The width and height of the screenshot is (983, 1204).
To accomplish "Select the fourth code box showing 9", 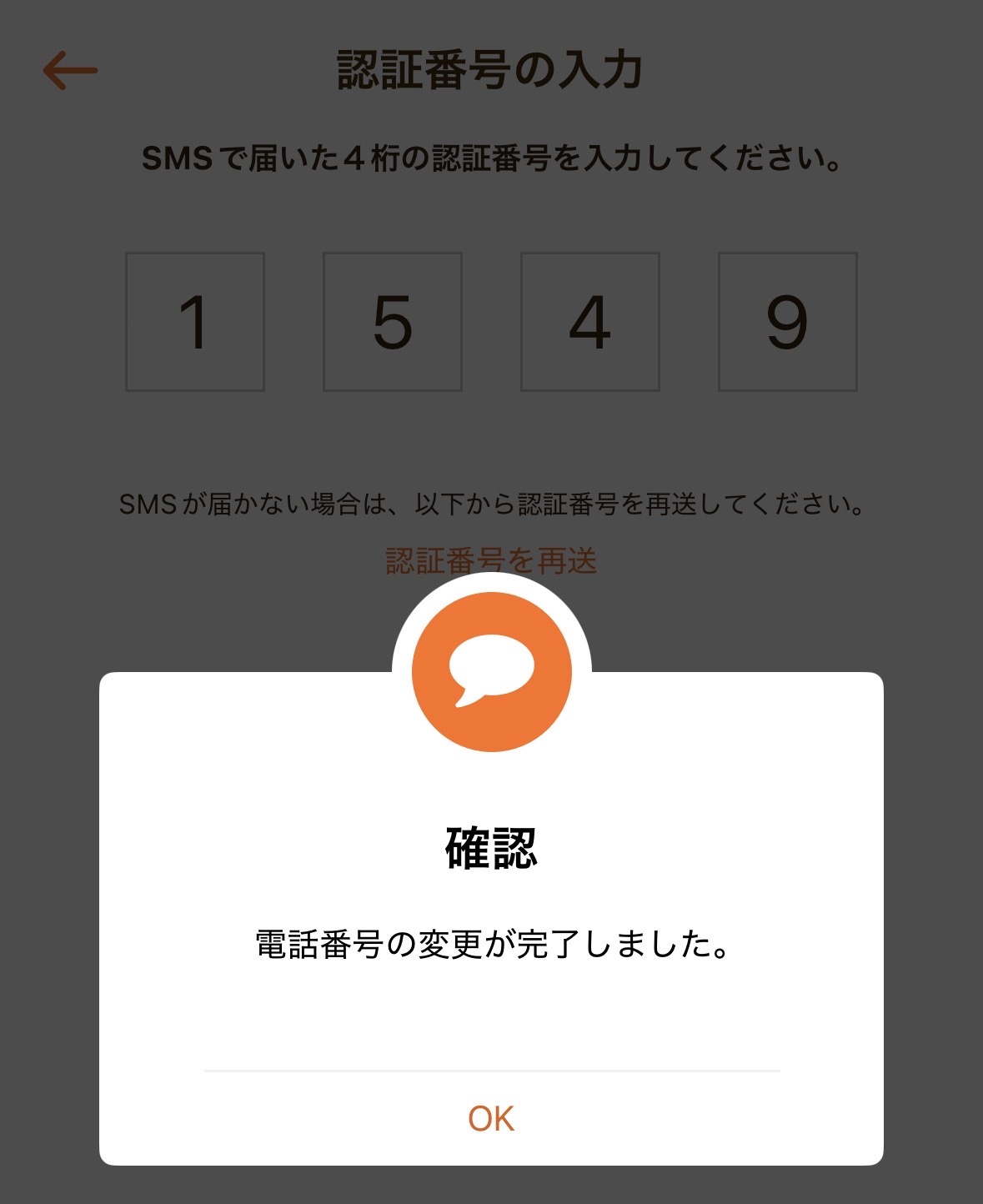I will (788, 322).
